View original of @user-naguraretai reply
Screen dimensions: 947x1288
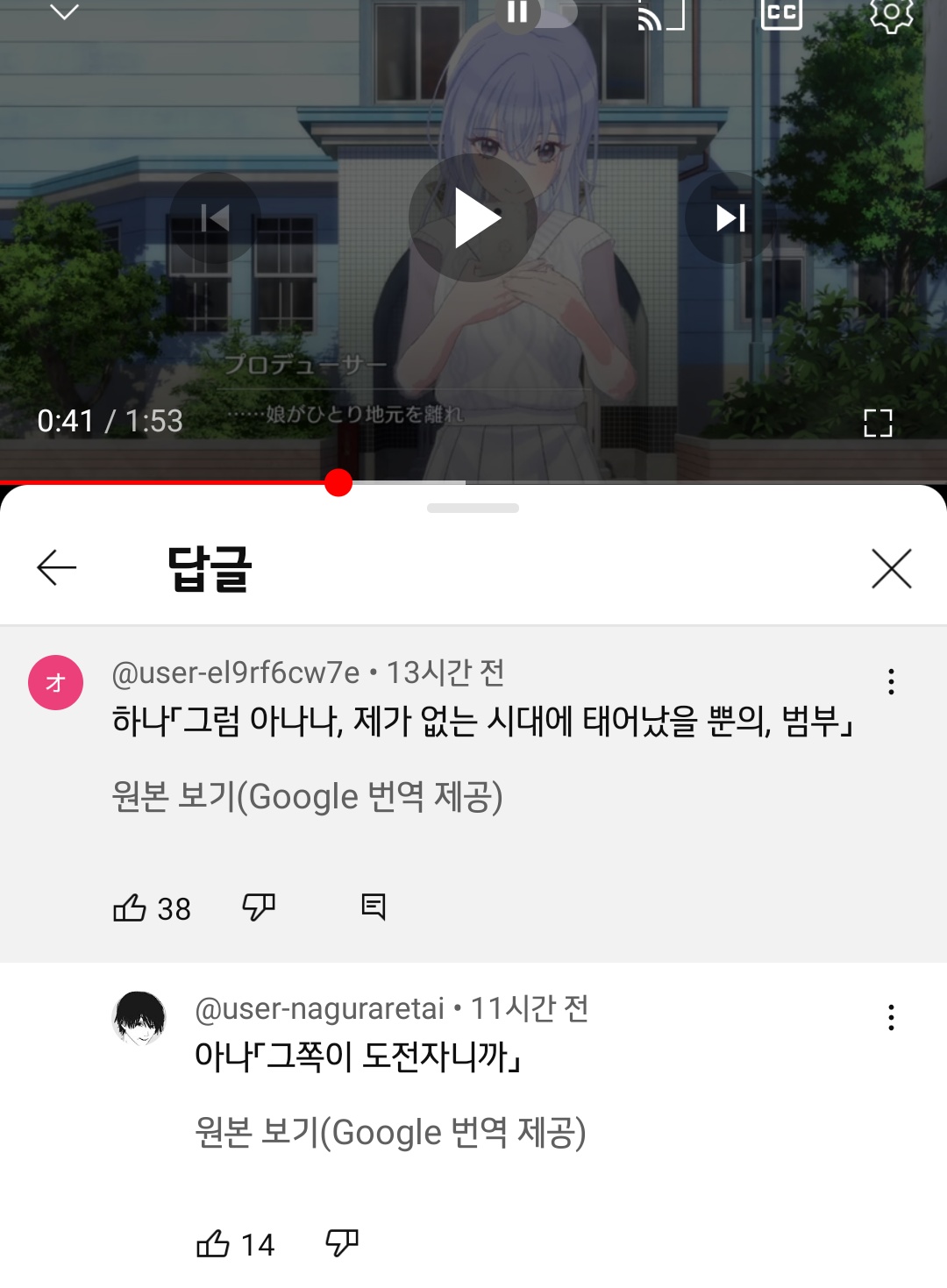point(390,1133)
